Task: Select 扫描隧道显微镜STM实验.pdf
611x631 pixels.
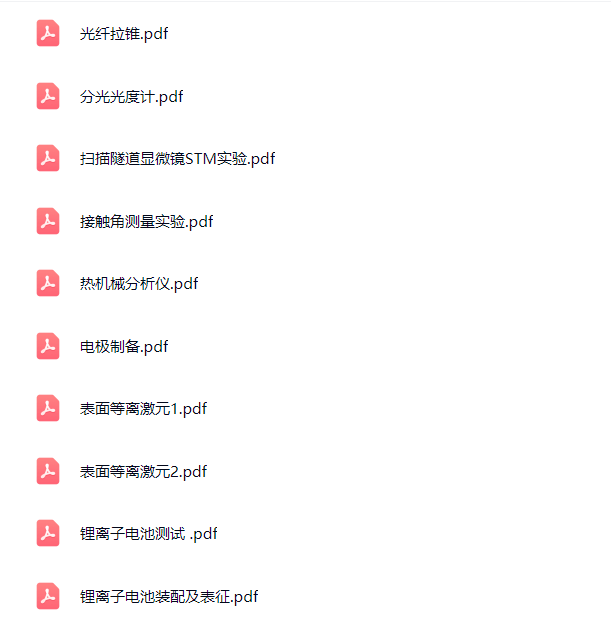Action: point(177,159)
